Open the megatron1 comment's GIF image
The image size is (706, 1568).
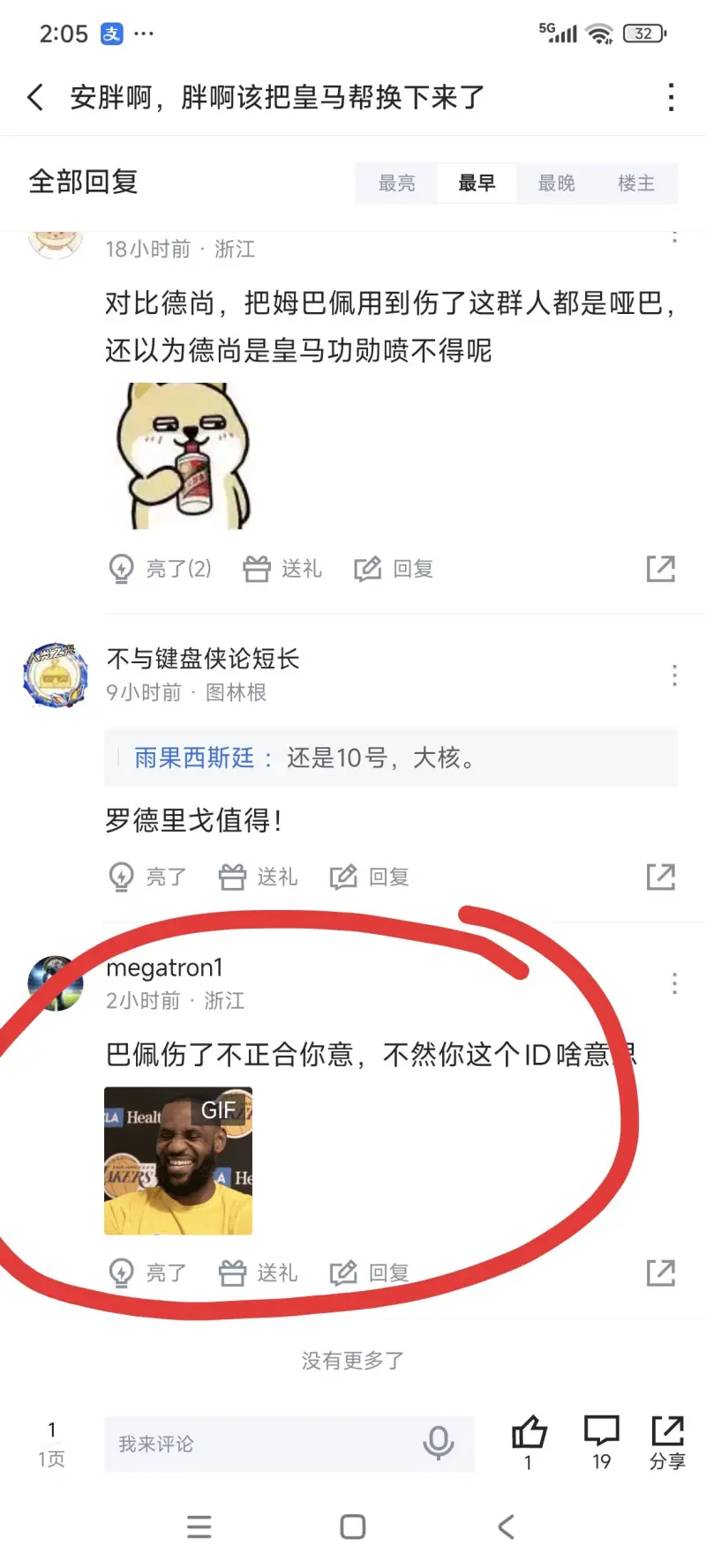[x=178, y=1161]
